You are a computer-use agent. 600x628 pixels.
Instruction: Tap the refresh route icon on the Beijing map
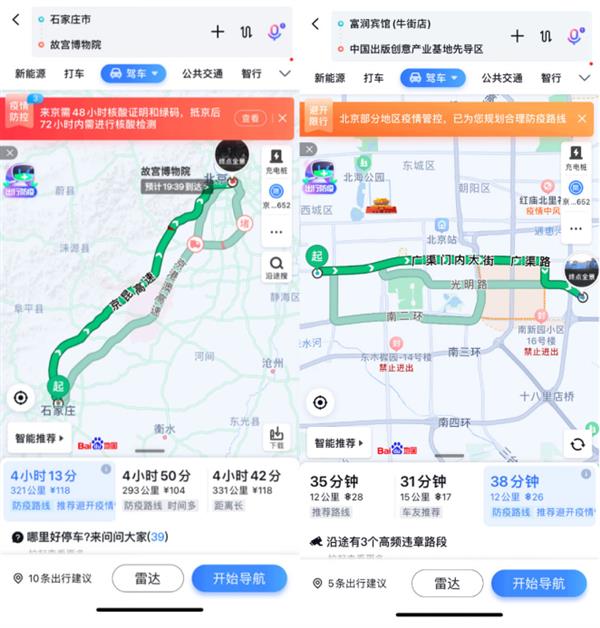click(577, 444)
